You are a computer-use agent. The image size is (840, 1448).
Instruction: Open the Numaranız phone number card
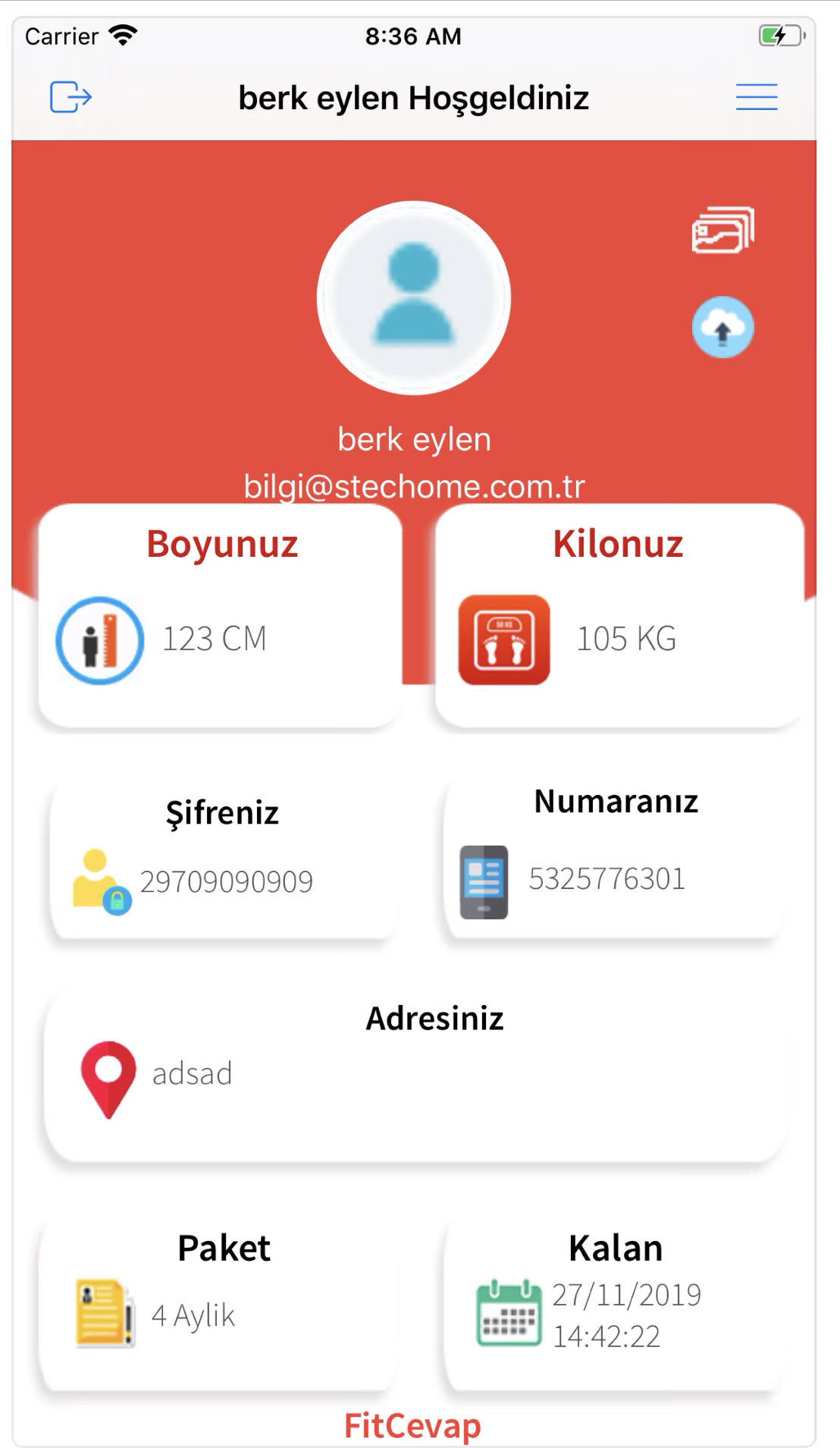[x=614, y=859]
